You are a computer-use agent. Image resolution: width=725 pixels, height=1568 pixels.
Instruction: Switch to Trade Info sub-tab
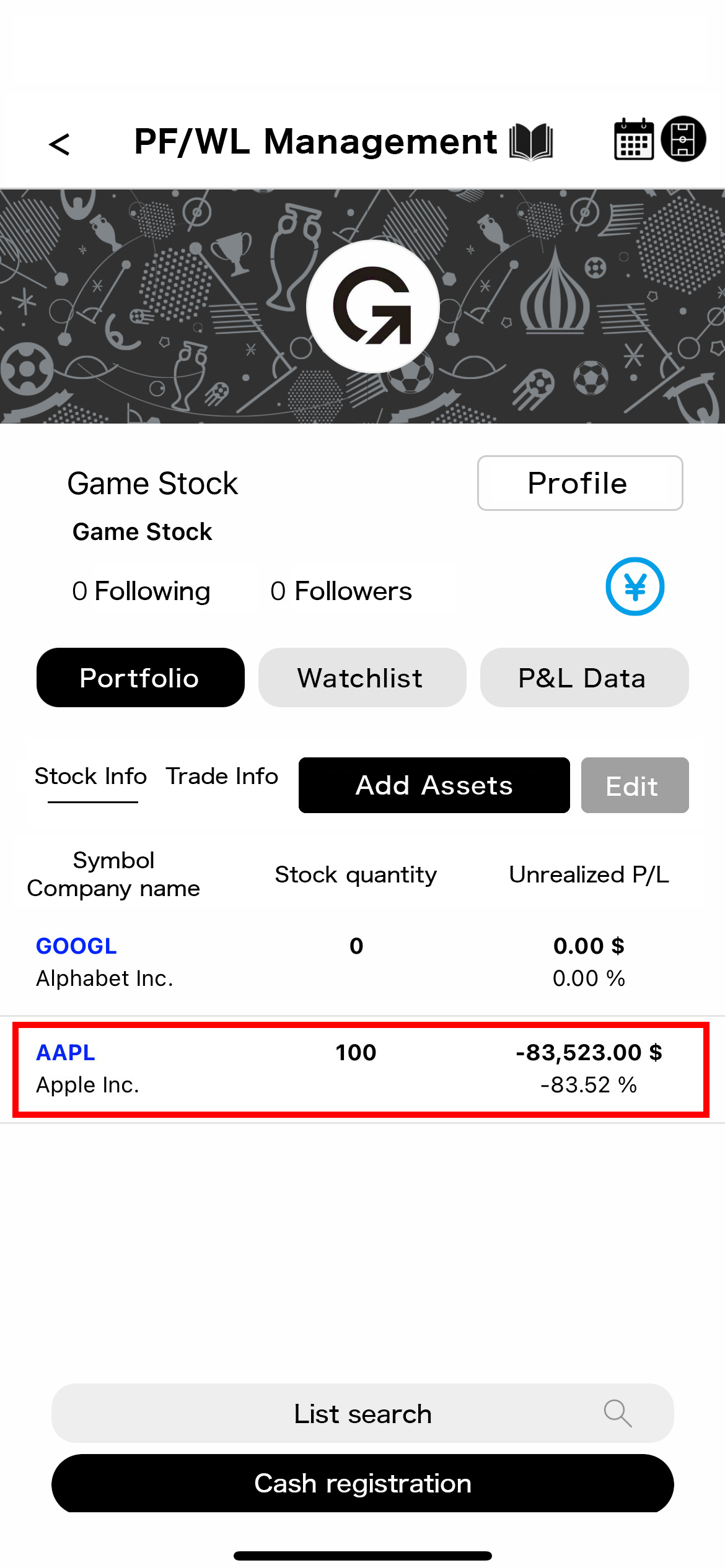coord(222,776)
